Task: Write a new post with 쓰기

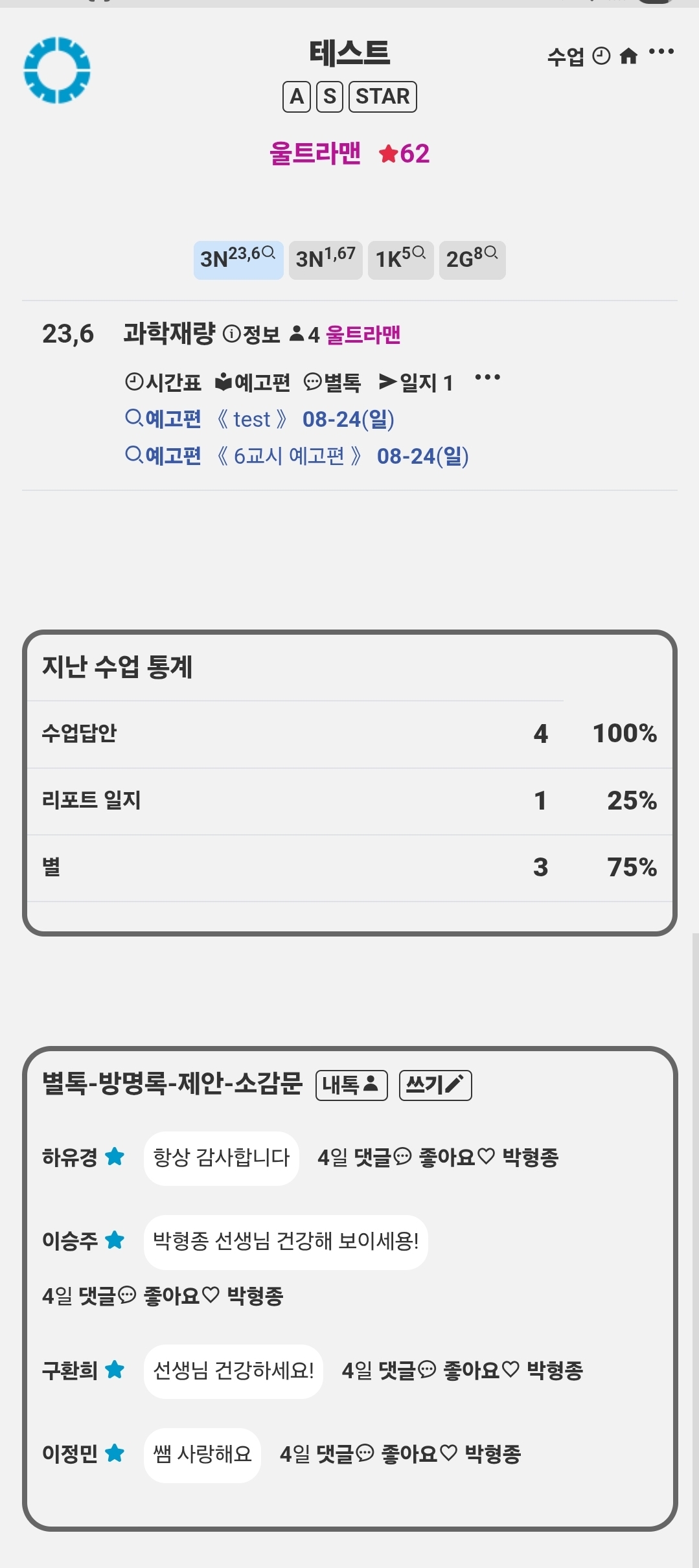Action: click(x=435, y=1085)
